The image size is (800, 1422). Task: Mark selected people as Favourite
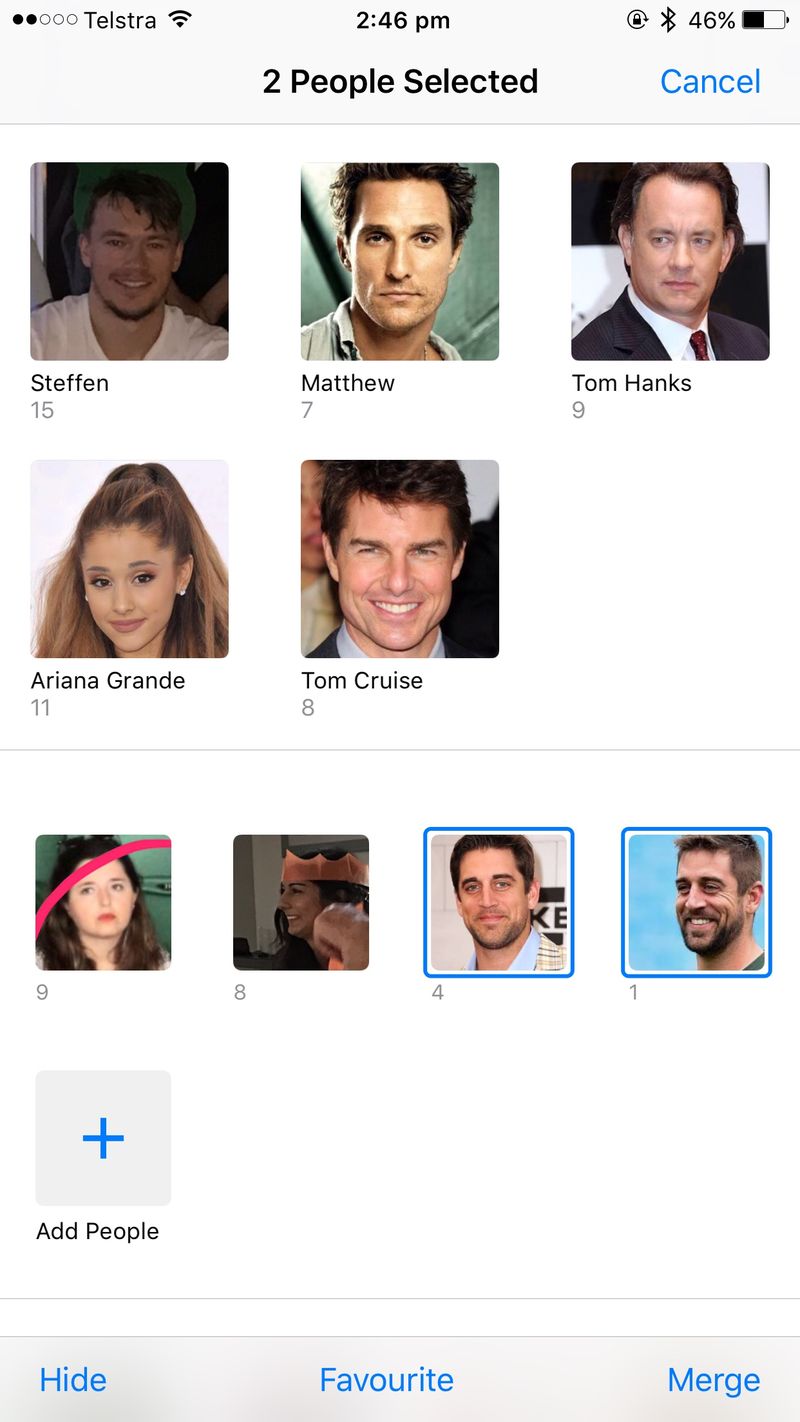(x=386, y=1380)
